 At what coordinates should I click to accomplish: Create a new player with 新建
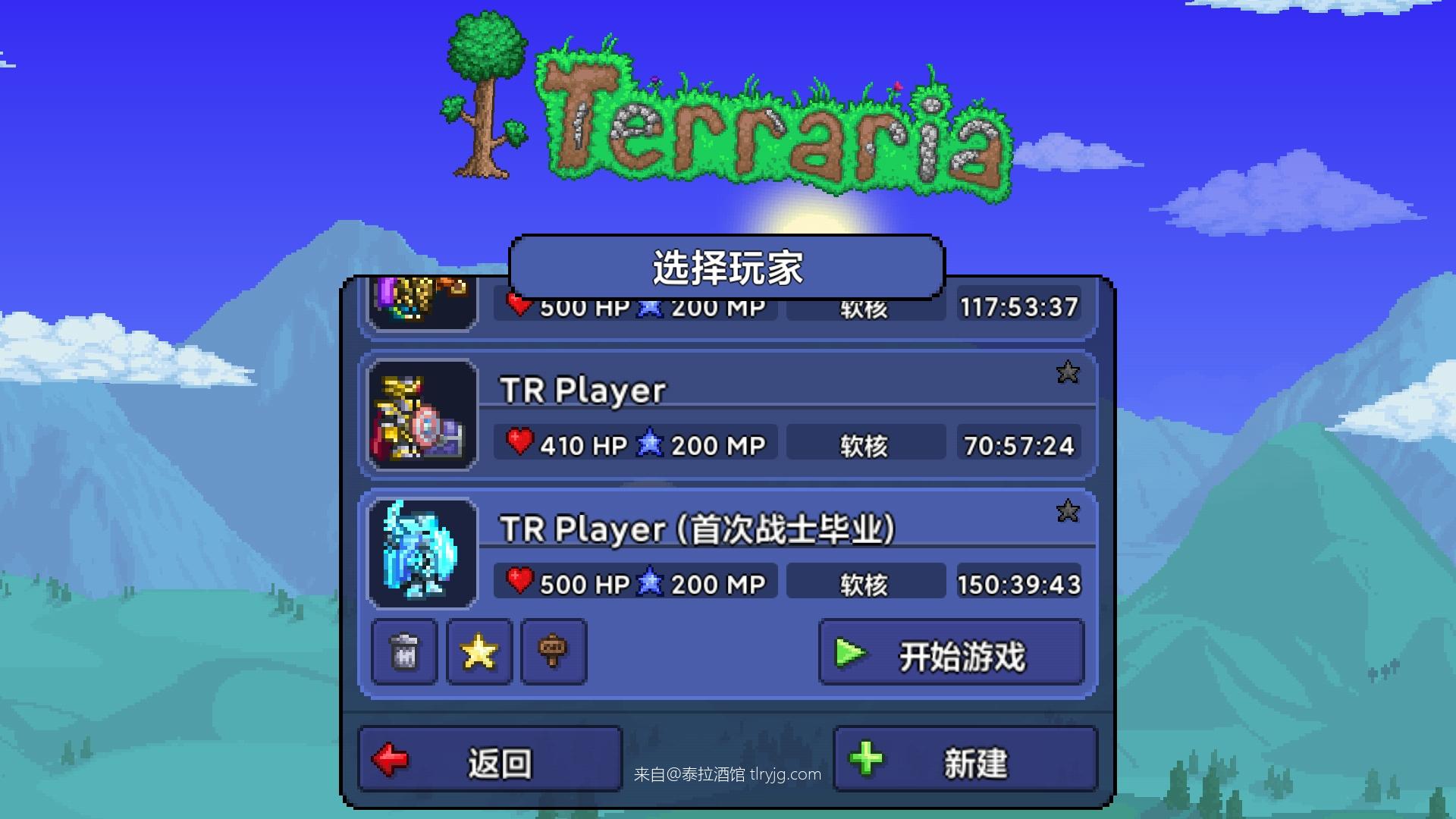[965, 760]
